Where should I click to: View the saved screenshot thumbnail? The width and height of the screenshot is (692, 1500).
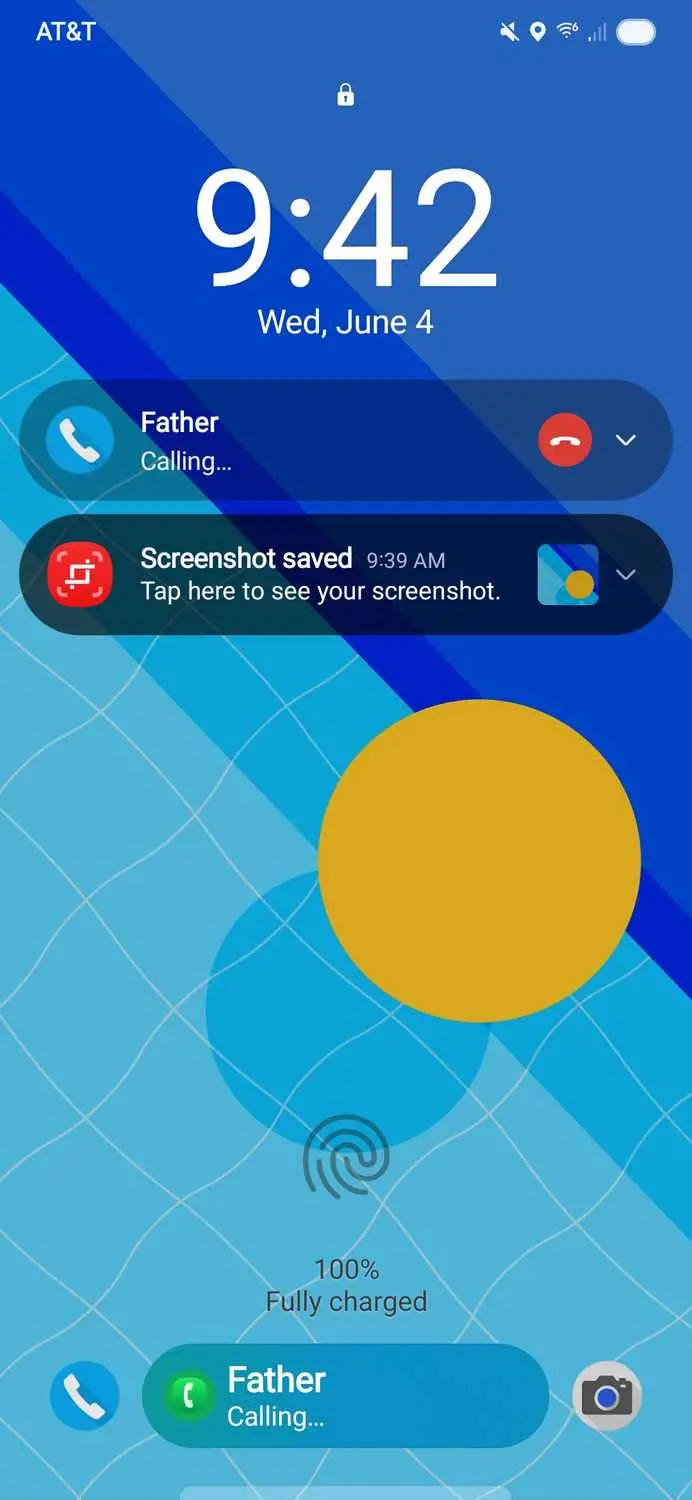tap(567, 575)
